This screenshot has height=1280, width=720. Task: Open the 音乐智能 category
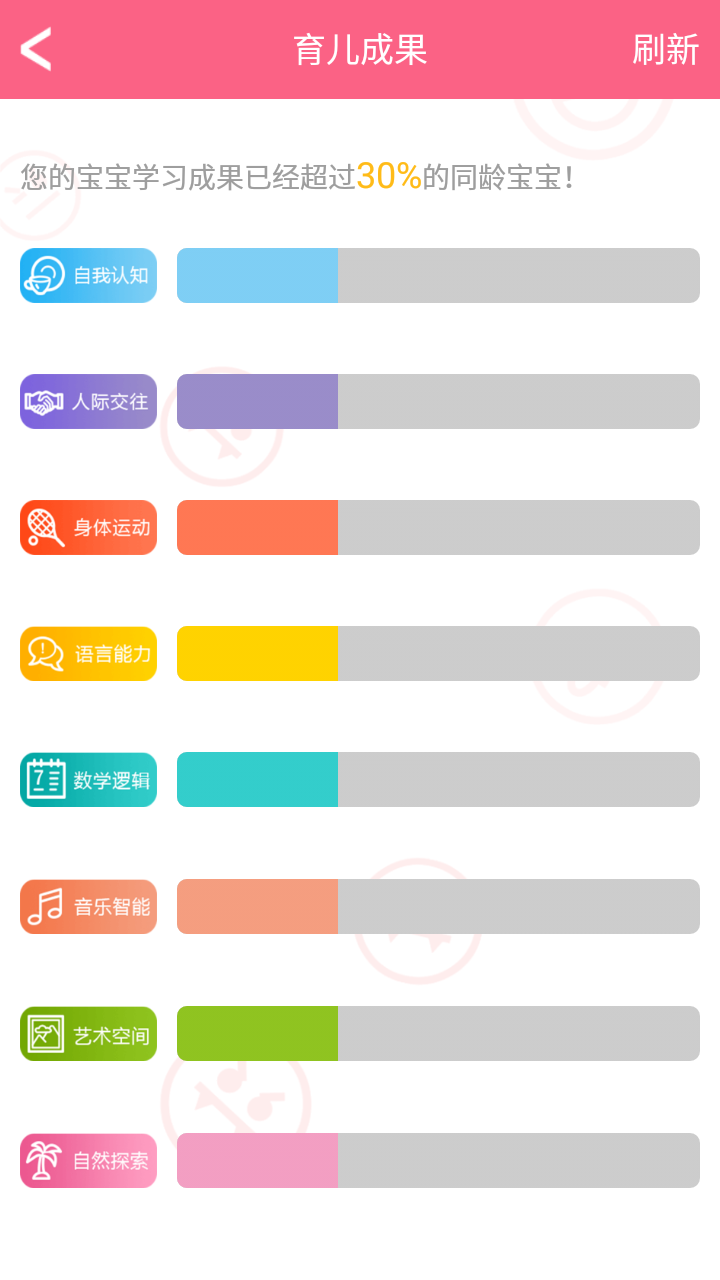click(89, 906)
